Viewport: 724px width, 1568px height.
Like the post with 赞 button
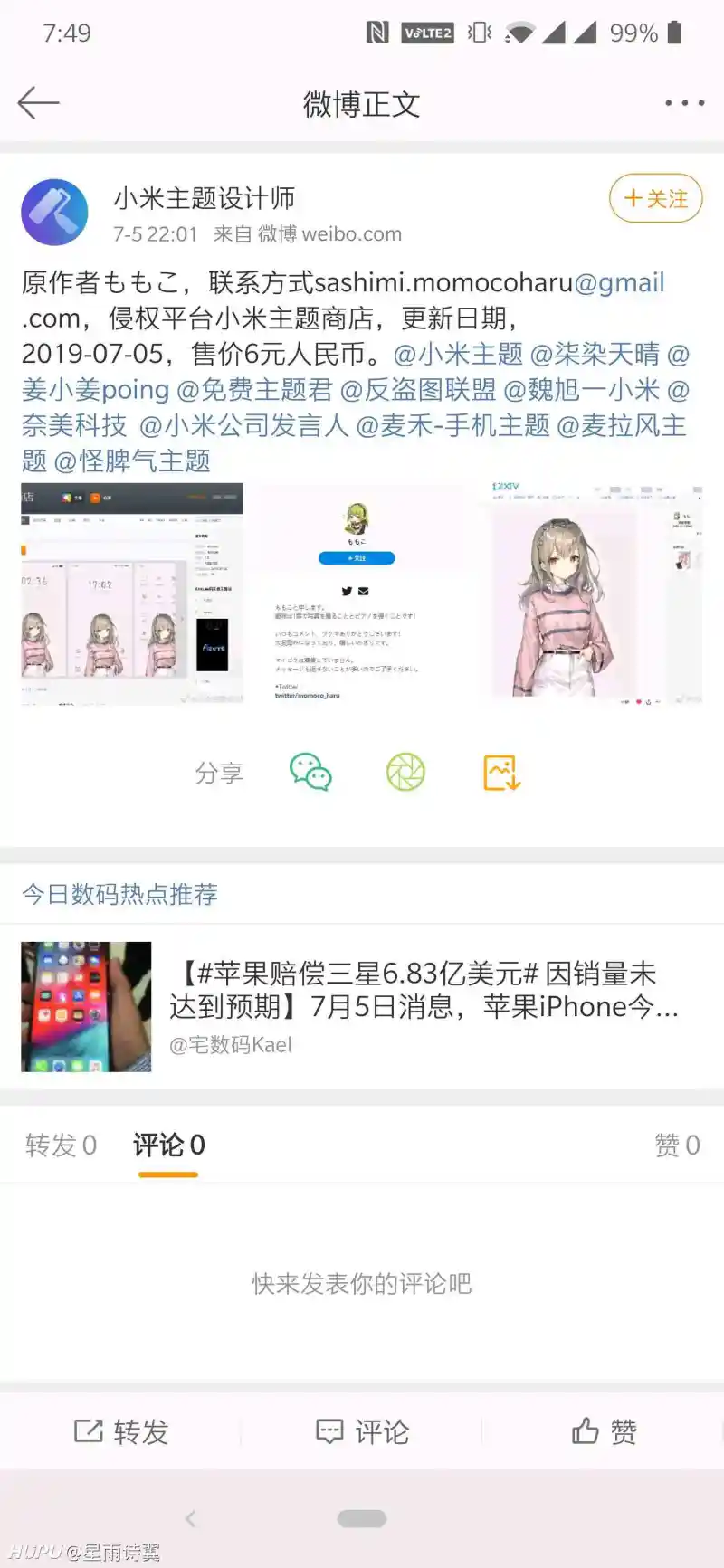click(604, 1431)
